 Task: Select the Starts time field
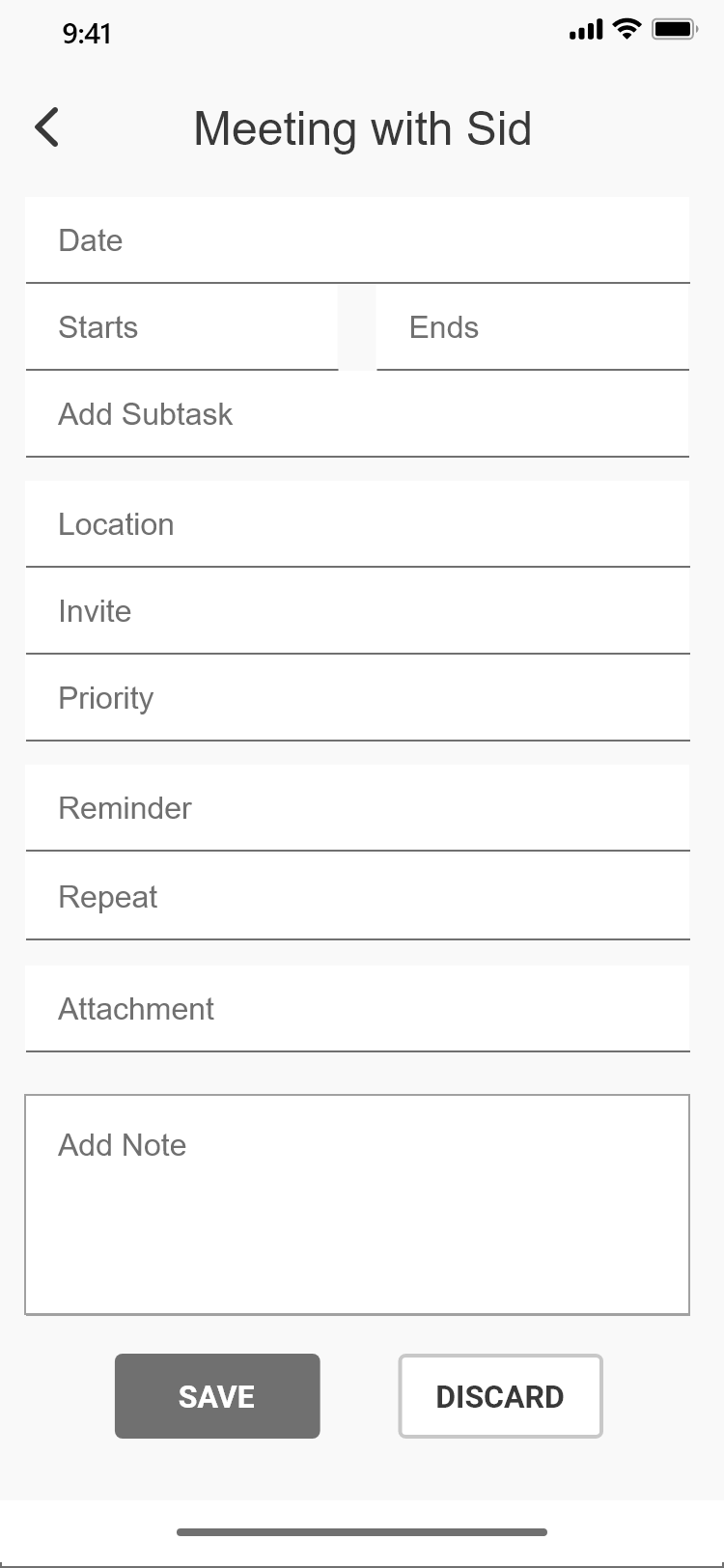pyautogui.click(x=181, y=327)
